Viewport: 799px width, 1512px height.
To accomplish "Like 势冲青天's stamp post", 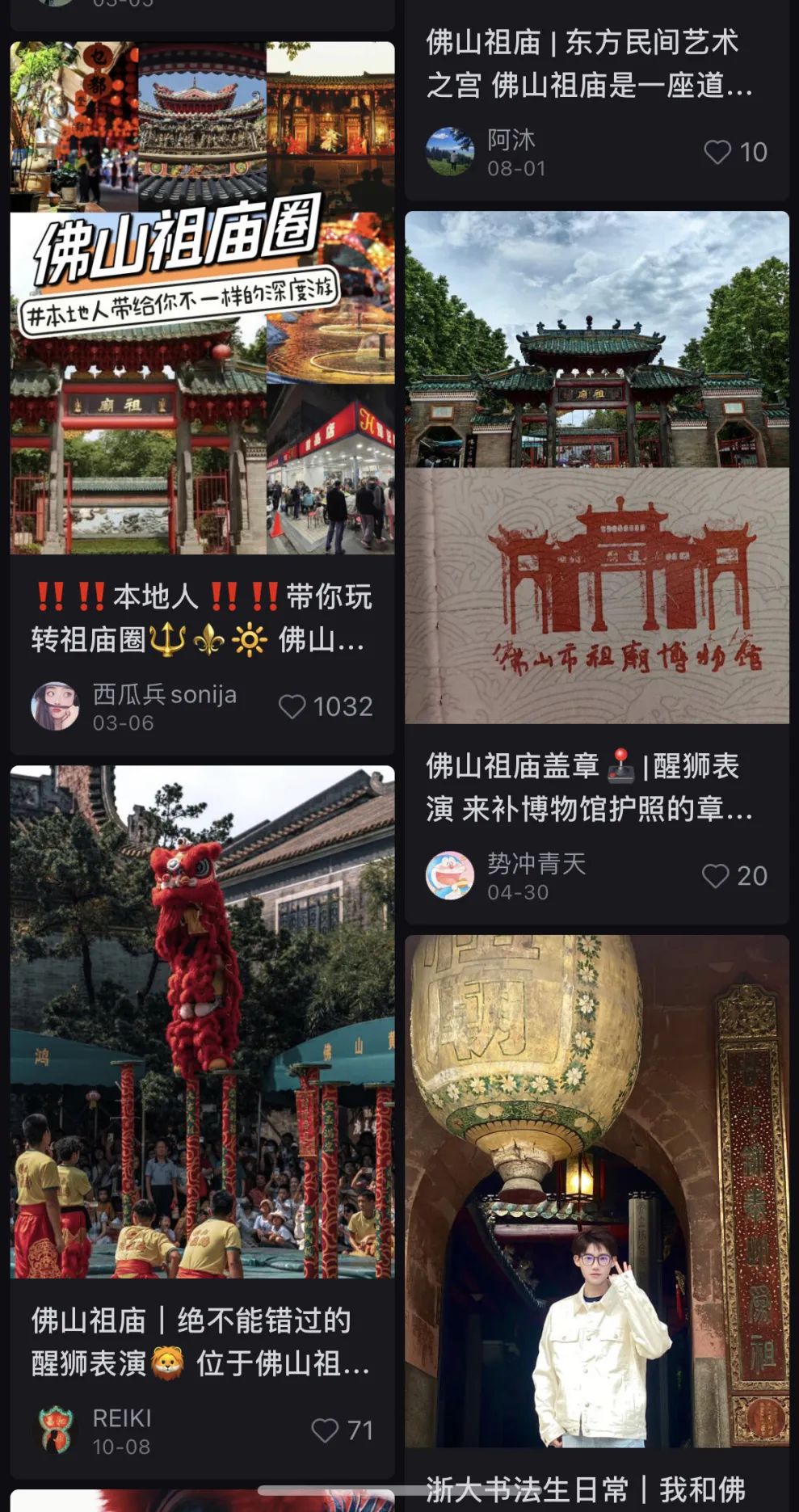I will (x=716, y=876).
